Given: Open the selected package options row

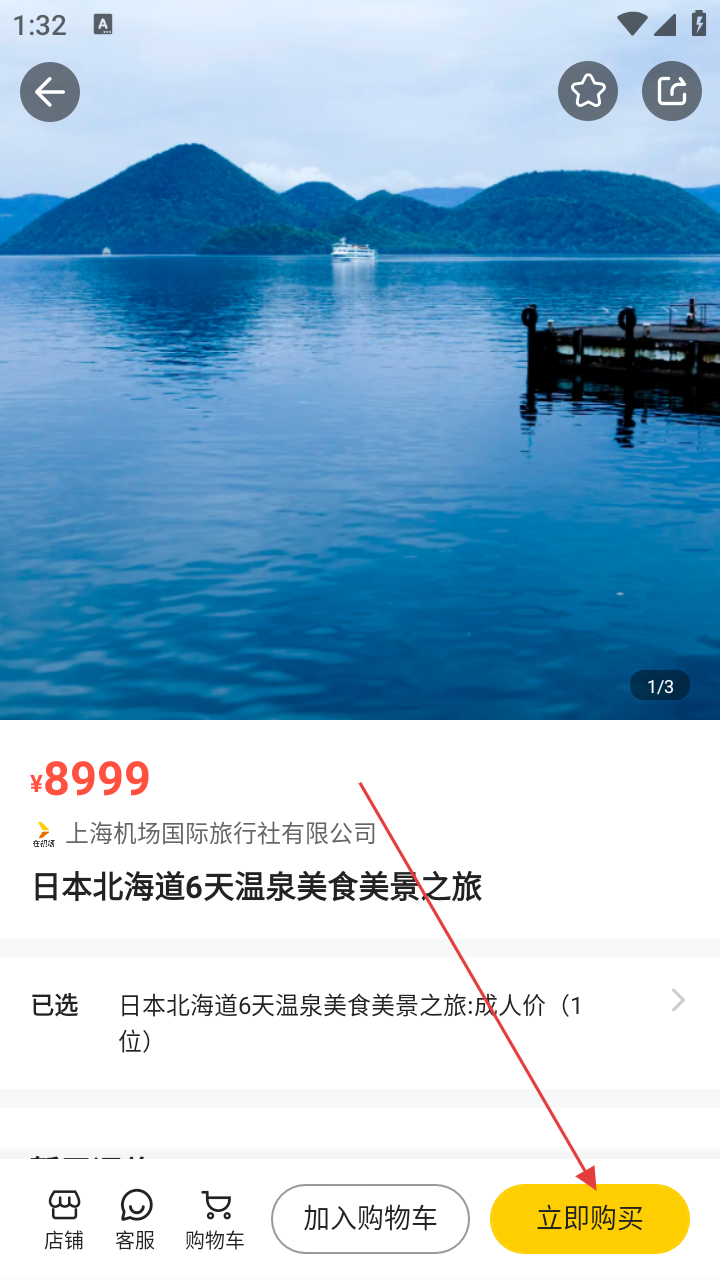Looking at the screenshot, I should click(360, 1022).
